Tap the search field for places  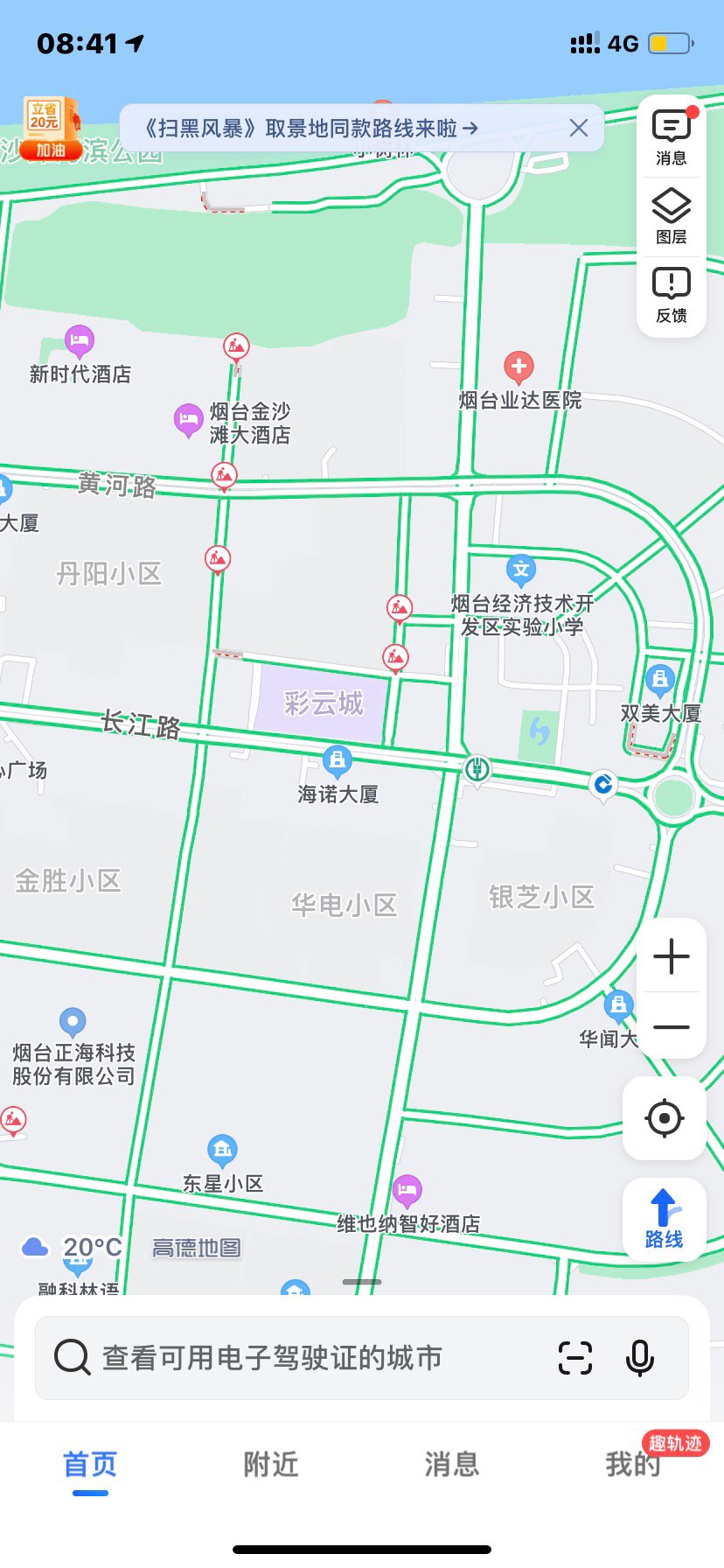pyautogui.click(x=289, y=1358)
